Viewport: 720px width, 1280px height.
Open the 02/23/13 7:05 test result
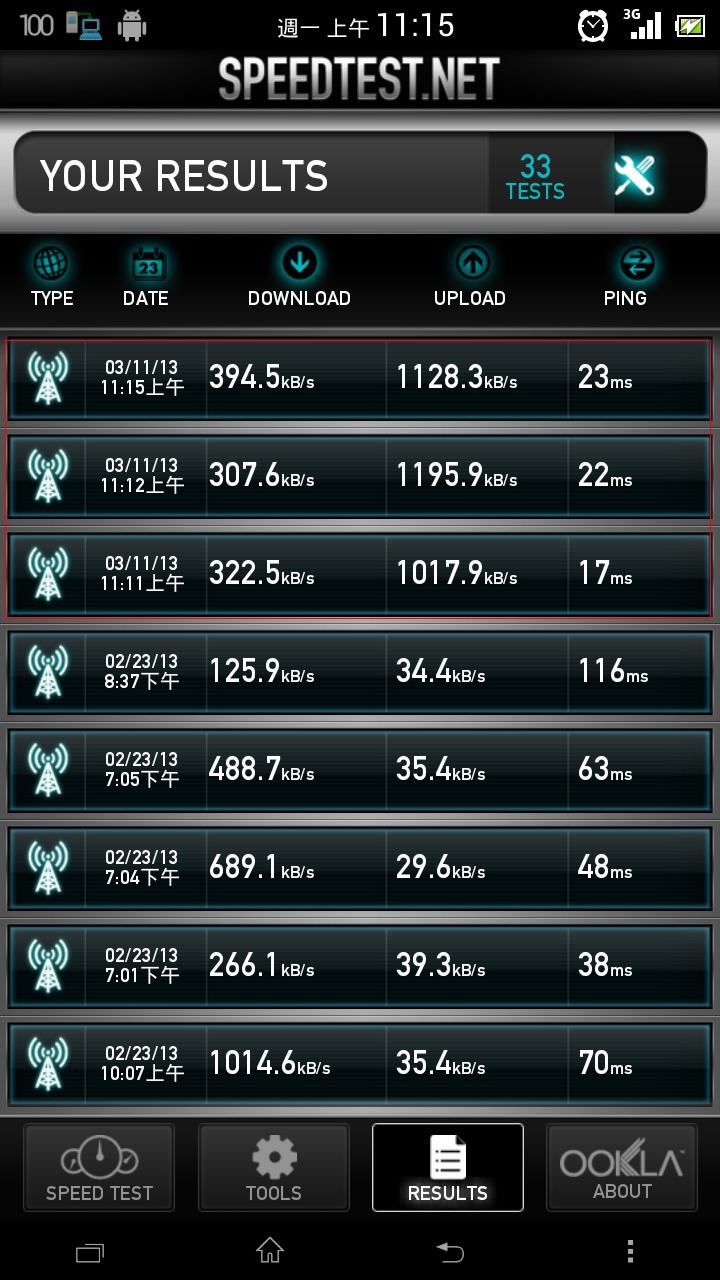click(360, 770)
